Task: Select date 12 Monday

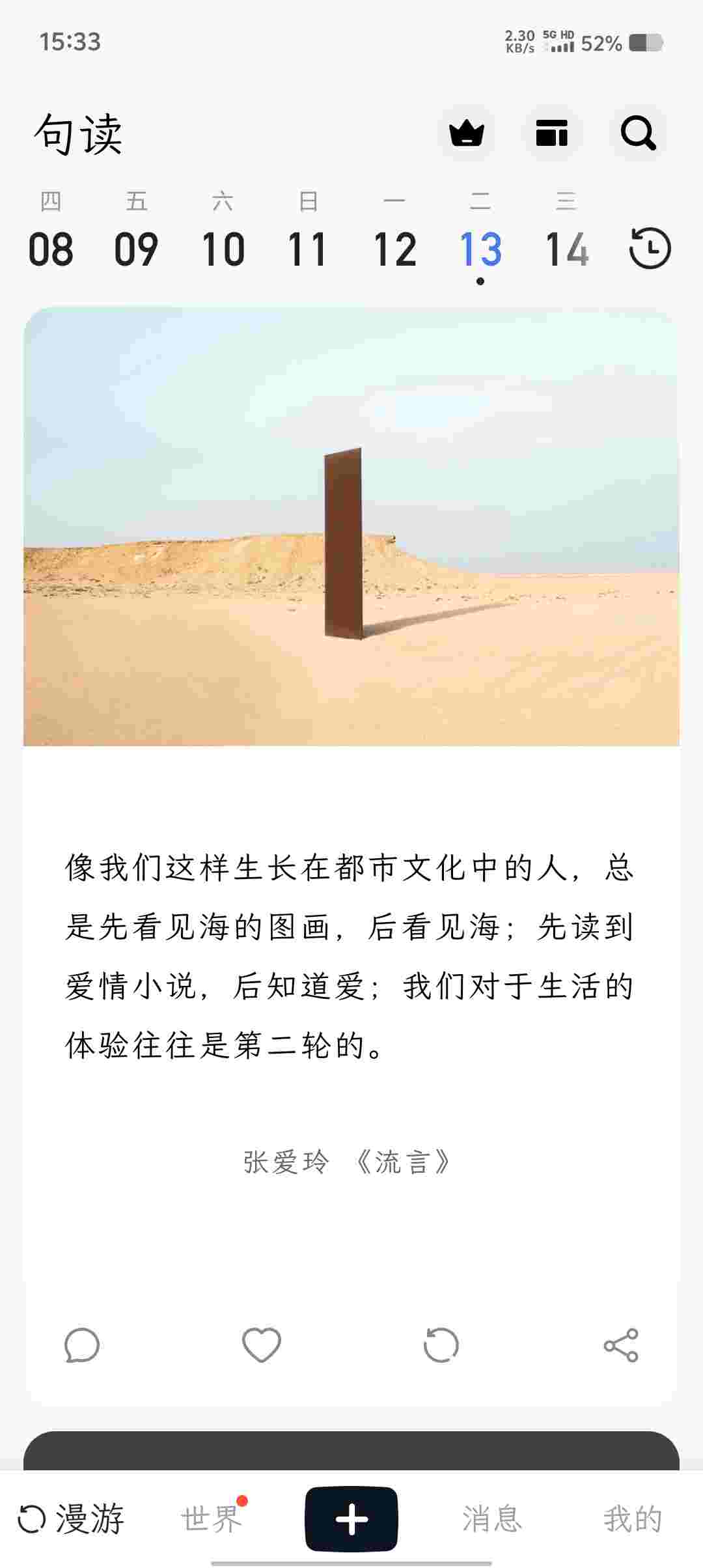Action: coord(394,234)
